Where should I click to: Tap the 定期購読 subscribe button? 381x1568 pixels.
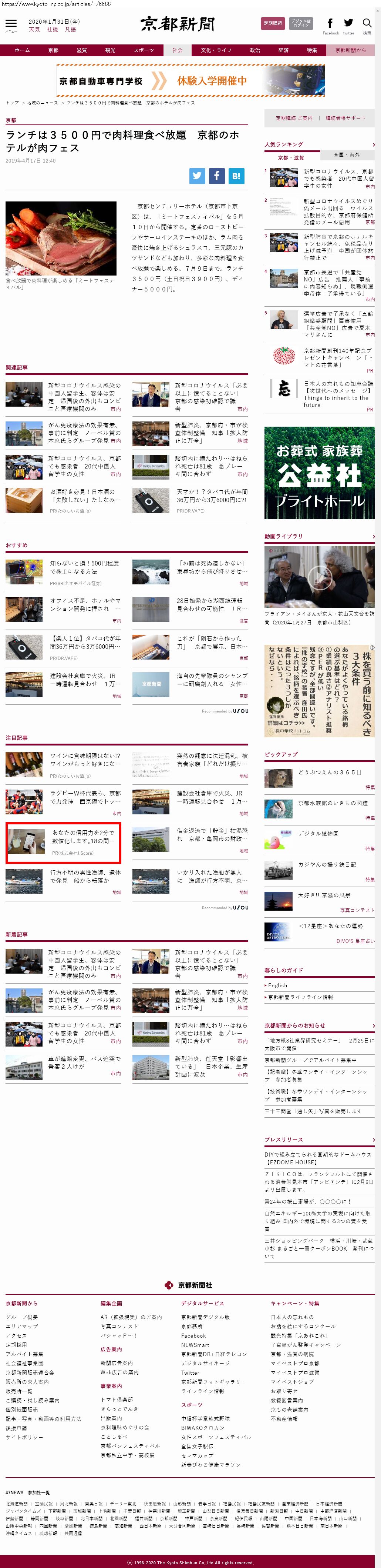273,24
